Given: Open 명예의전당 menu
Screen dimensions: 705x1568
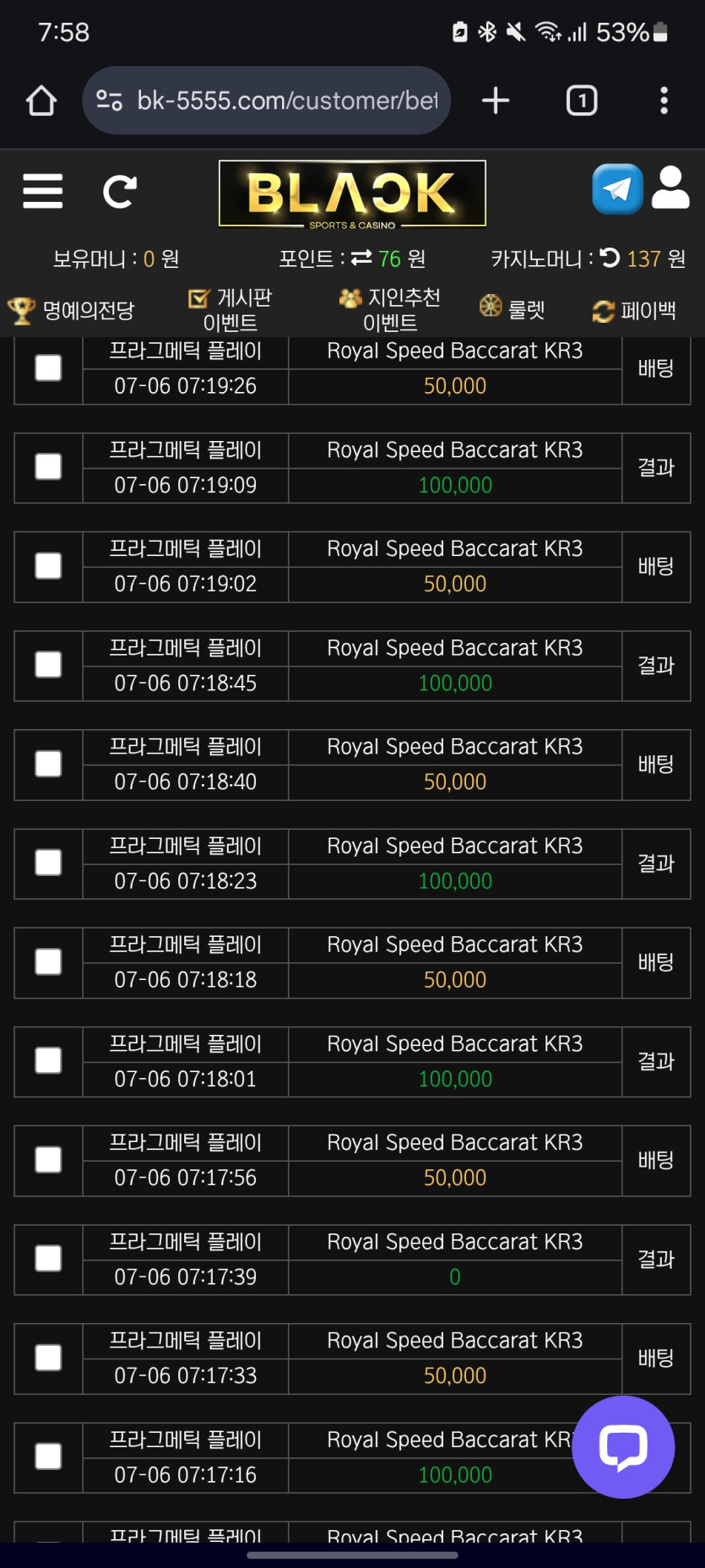Looking at the screenshot, I should coord(71,311).
